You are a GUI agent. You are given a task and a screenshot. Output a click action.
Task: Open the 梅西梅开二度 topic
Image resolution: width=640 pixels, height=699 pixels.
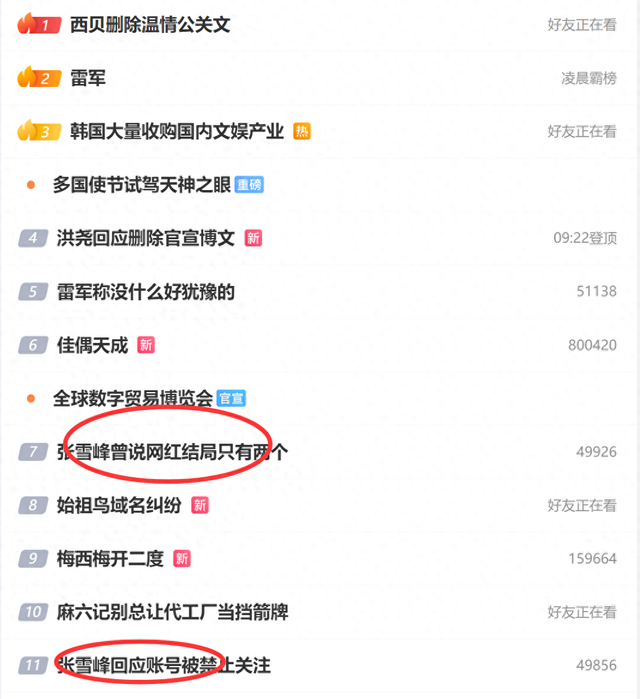tap(110, 558)
